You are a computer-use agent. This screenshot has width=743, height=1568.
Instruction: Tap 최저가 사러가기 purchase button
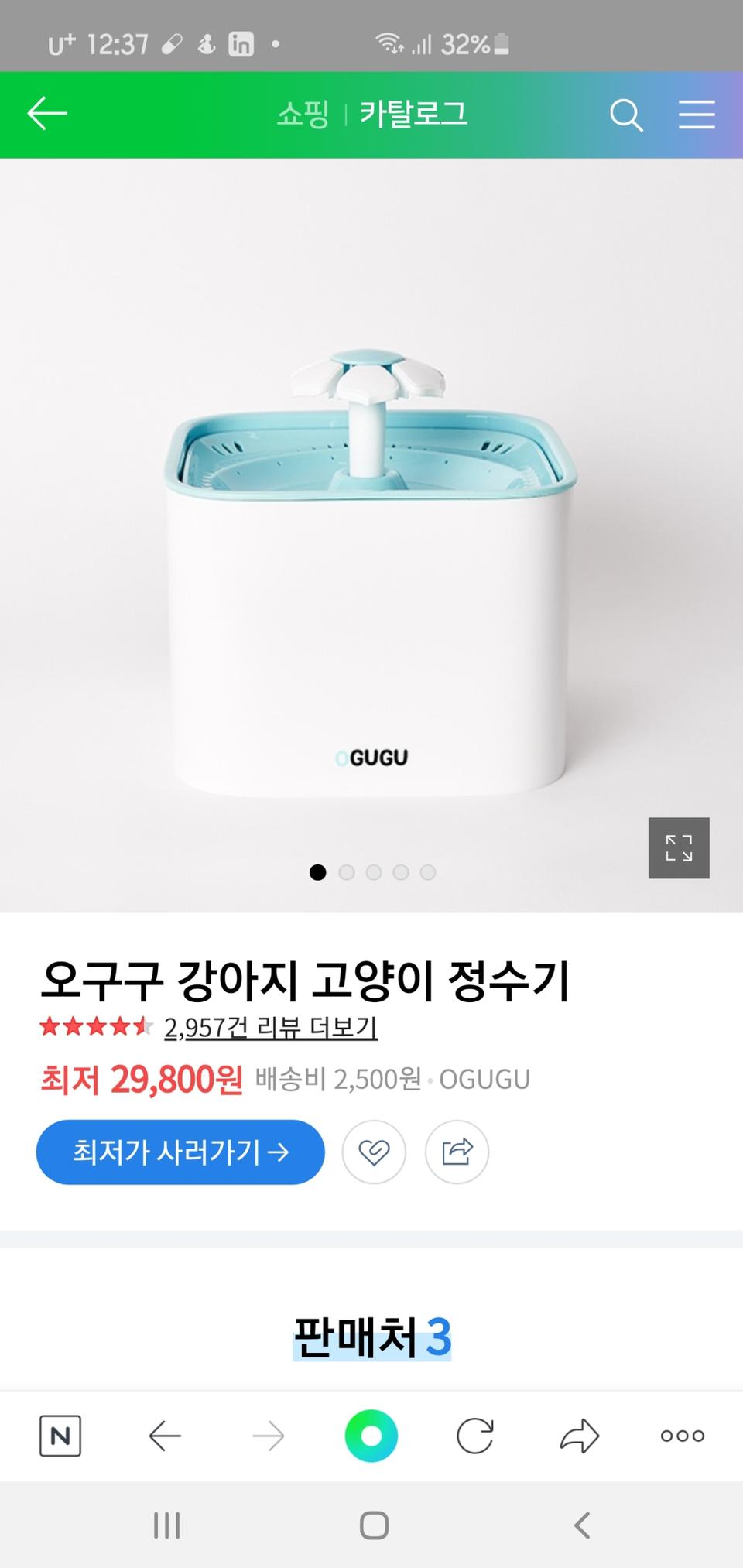180,1152
